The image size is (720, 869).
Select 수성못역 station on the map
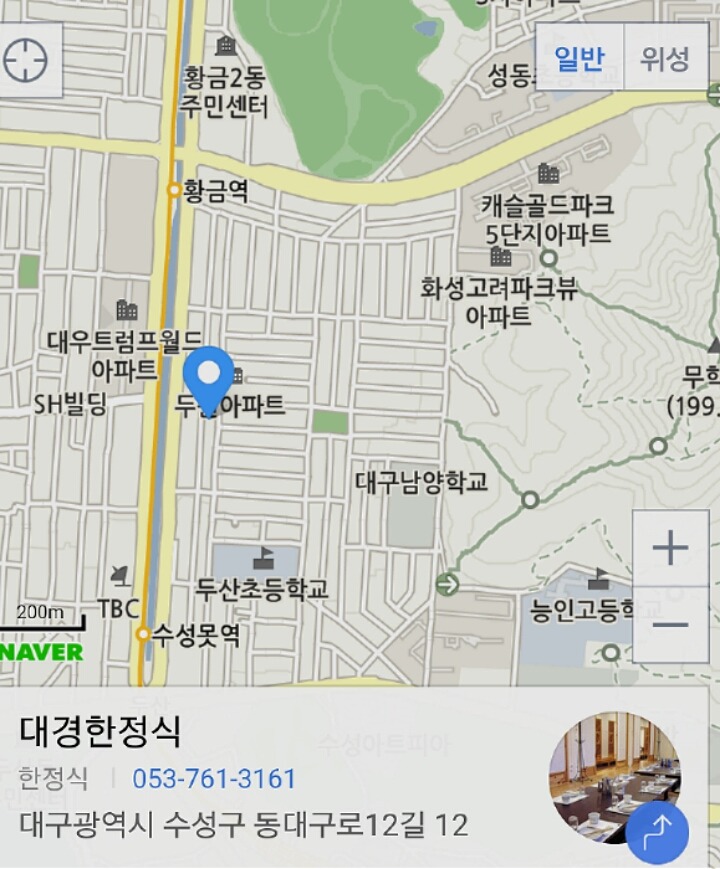pos(144,634)
